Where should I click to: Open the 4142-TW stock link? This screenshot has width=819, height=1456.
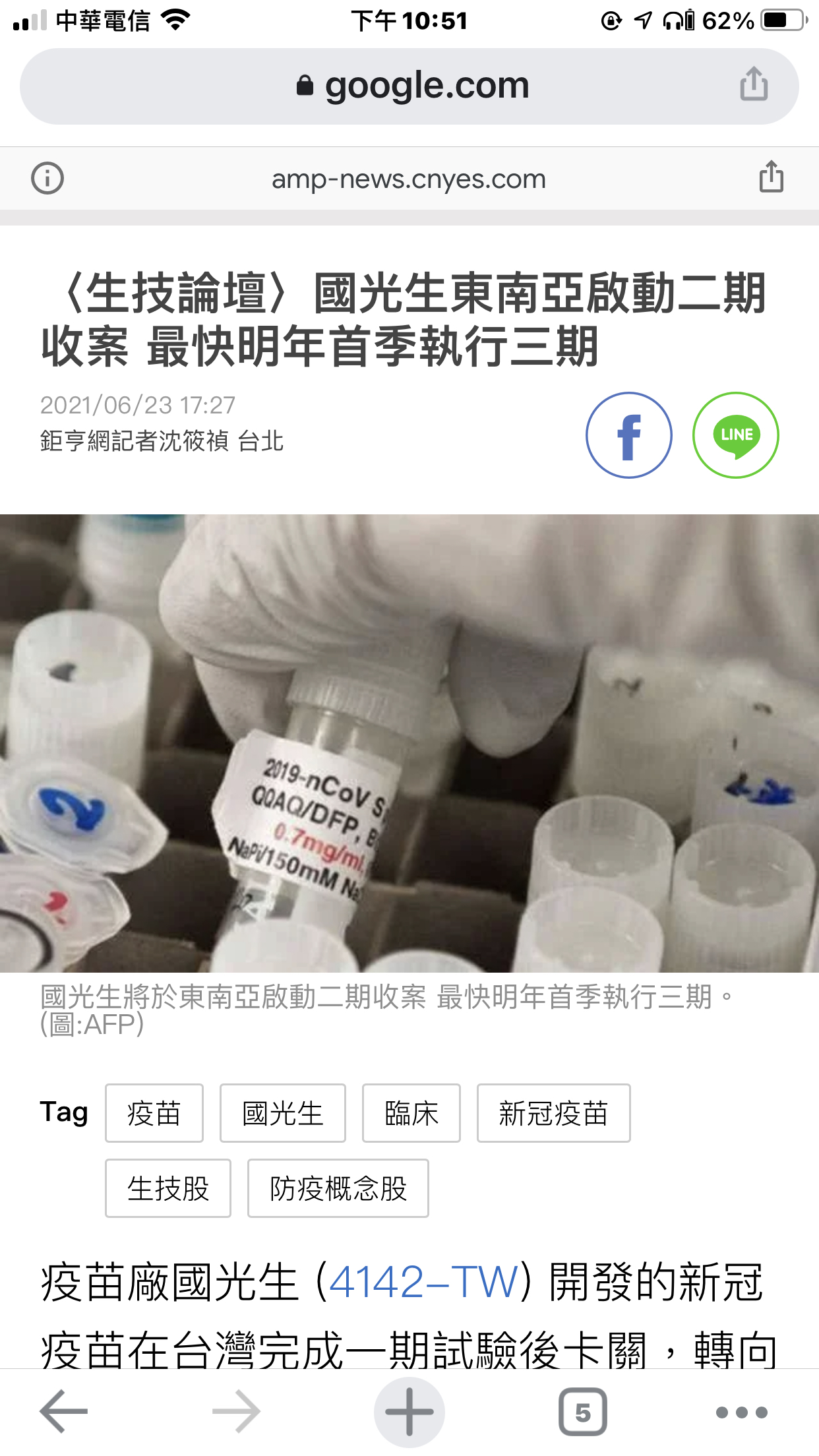click(423, 1283)
